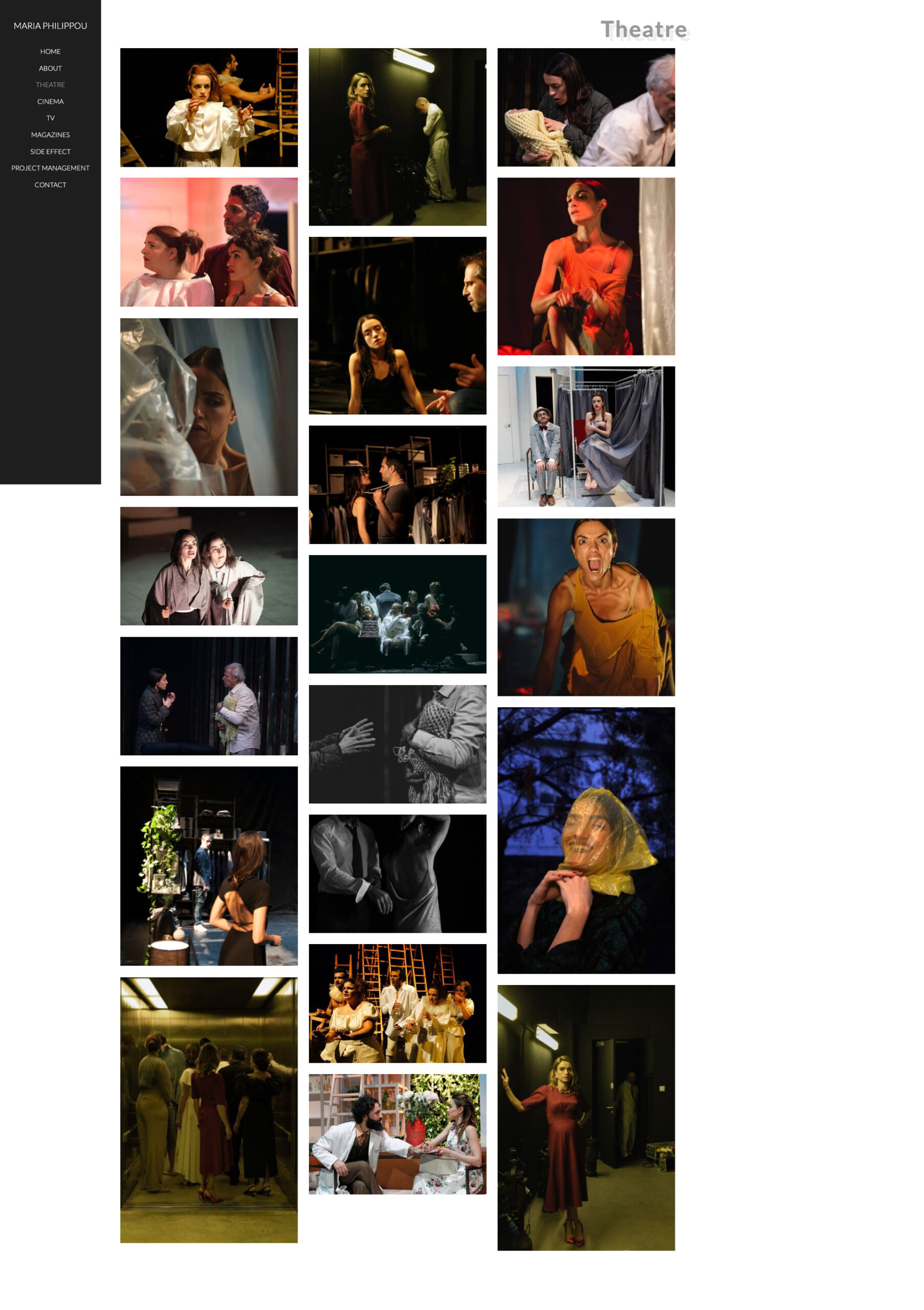The width and height of the screenshot is (924, 1310).
Task: Open photo with yellow plastic headscarf
Action: pos(586,840)
